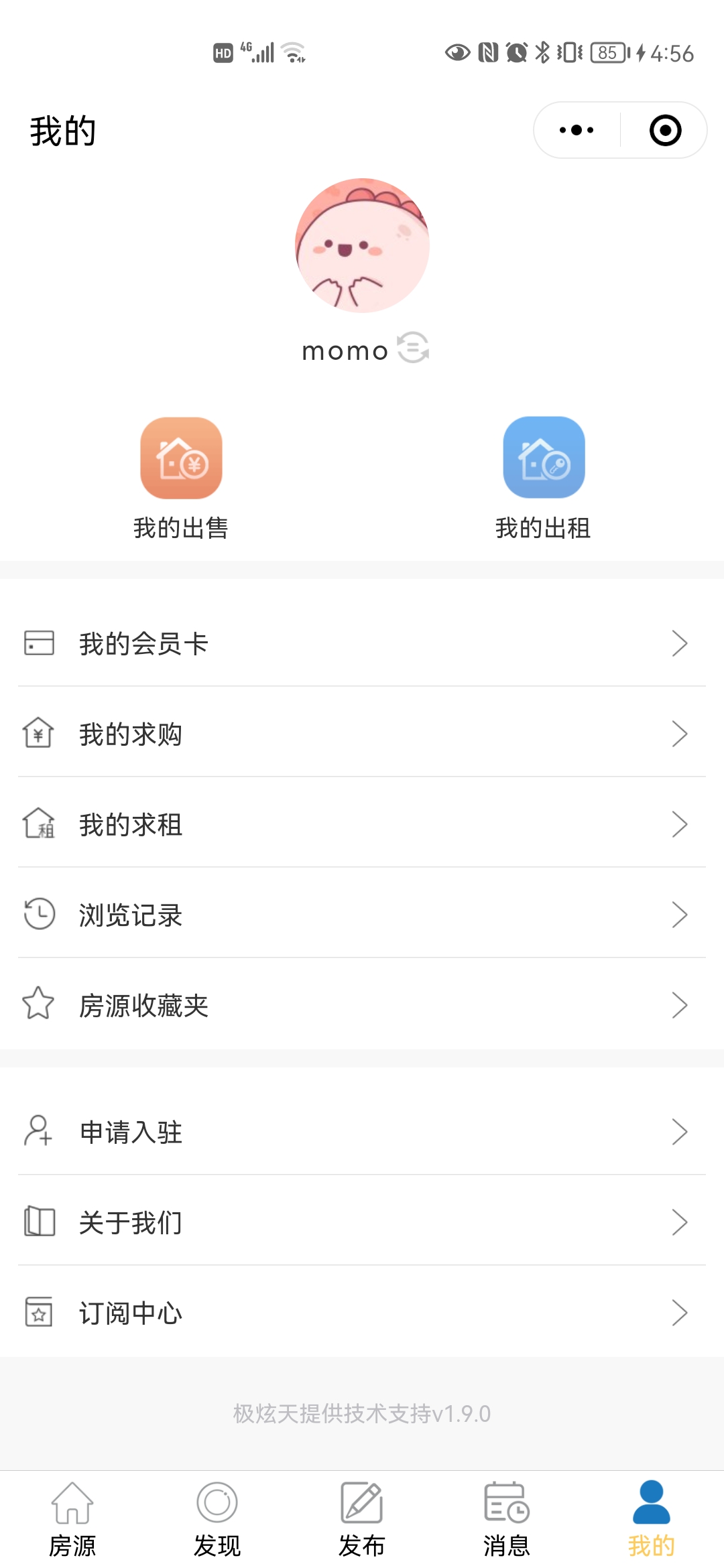Viewport: 724px width, 1568px height.
Task: Go to 订阅中心
Action: (362, 1313)
